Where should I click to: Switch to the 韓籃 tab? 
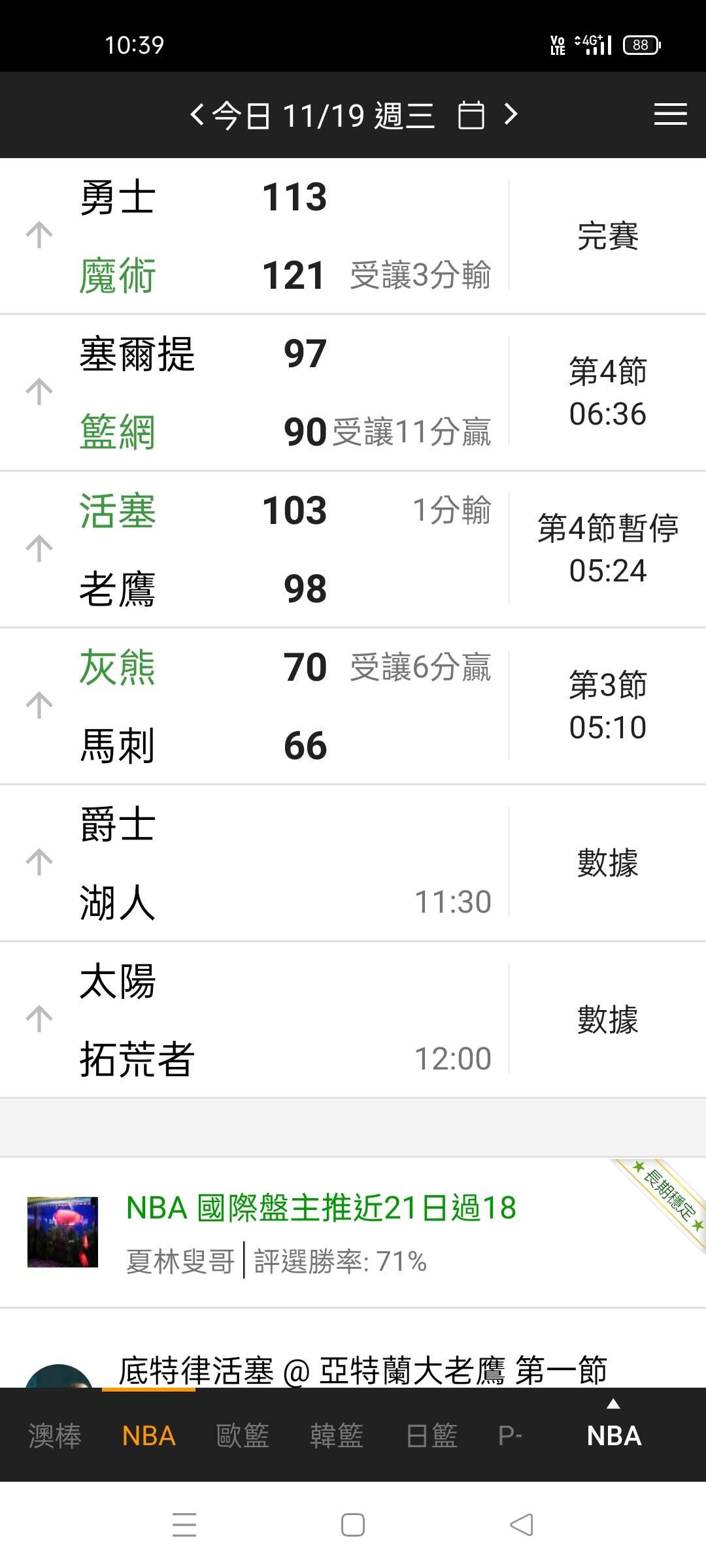(x=337, y=1436)
